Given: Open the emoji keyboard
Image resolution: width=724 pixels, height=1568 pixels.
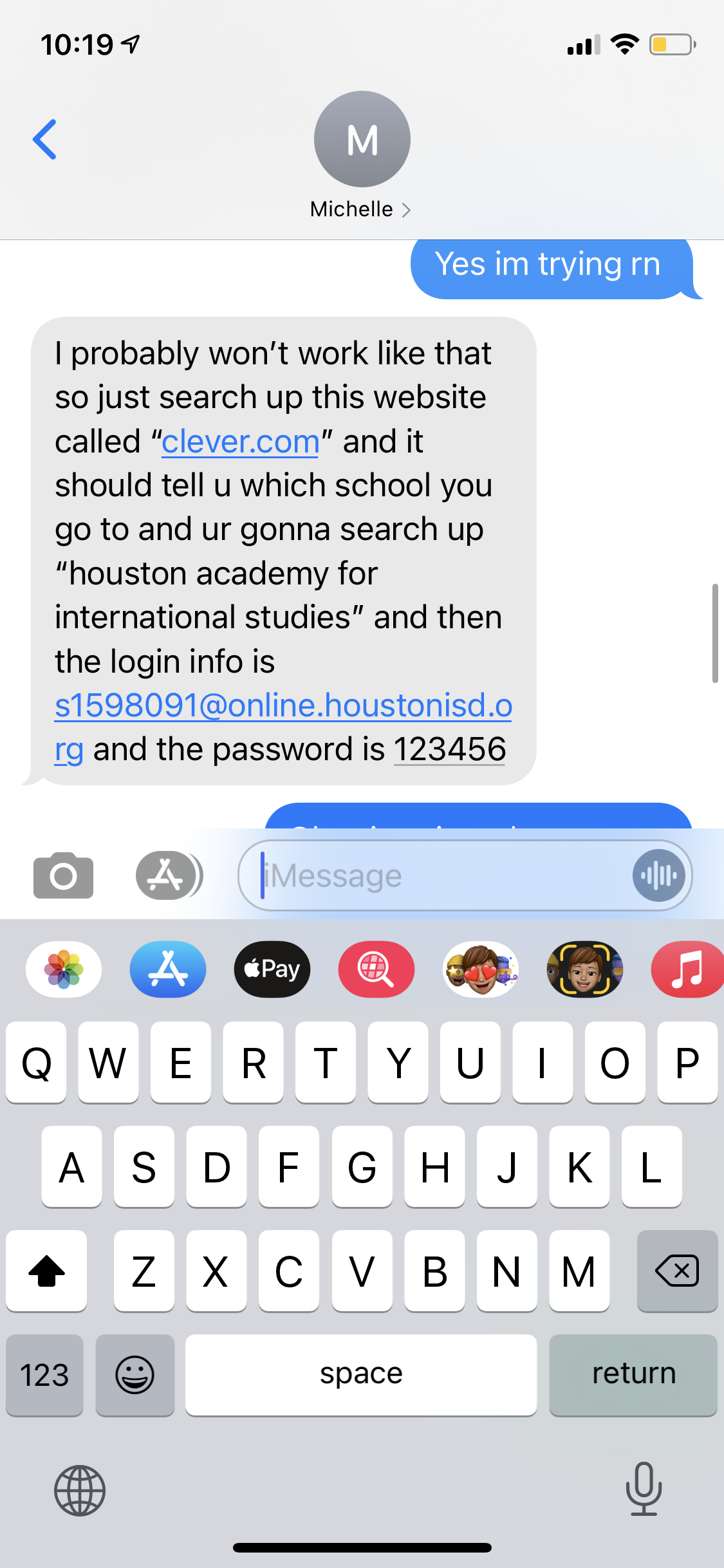Looking at the screenshot, I should 135,1375.
